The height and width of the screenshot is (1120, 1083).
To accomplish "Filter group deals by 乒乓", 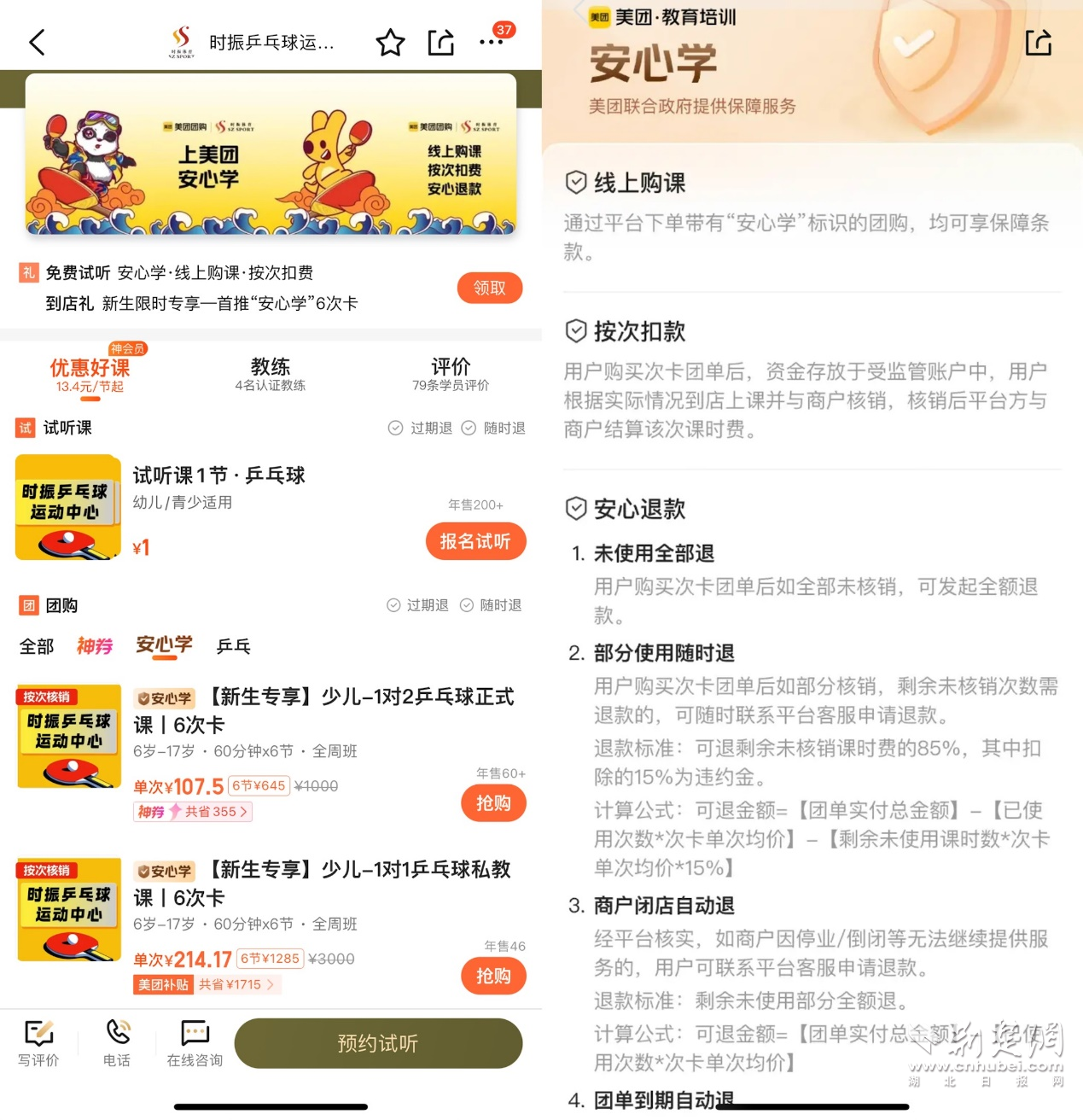I will coord(233,647).
